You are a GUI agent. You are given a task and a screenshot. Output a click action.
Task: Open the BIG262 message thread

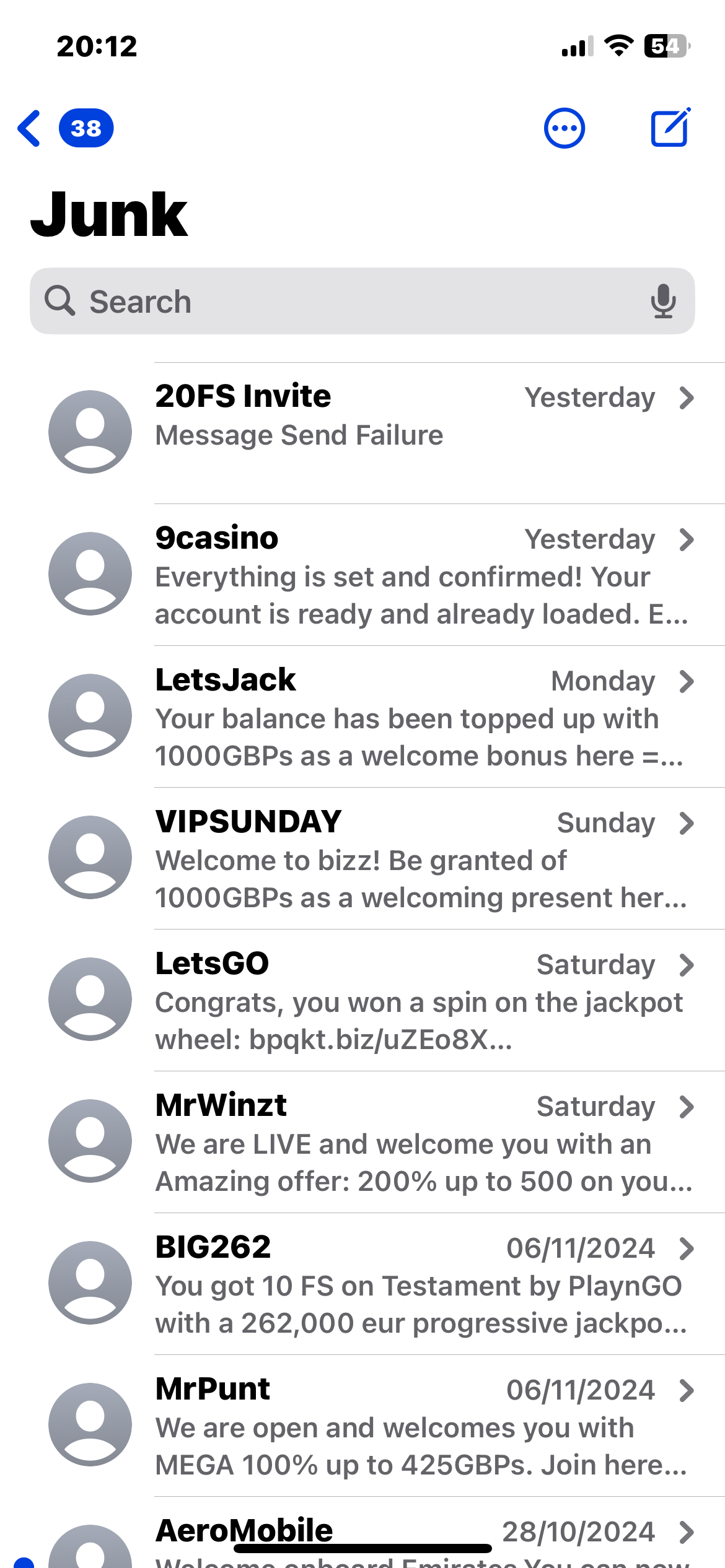point(362,1284)
